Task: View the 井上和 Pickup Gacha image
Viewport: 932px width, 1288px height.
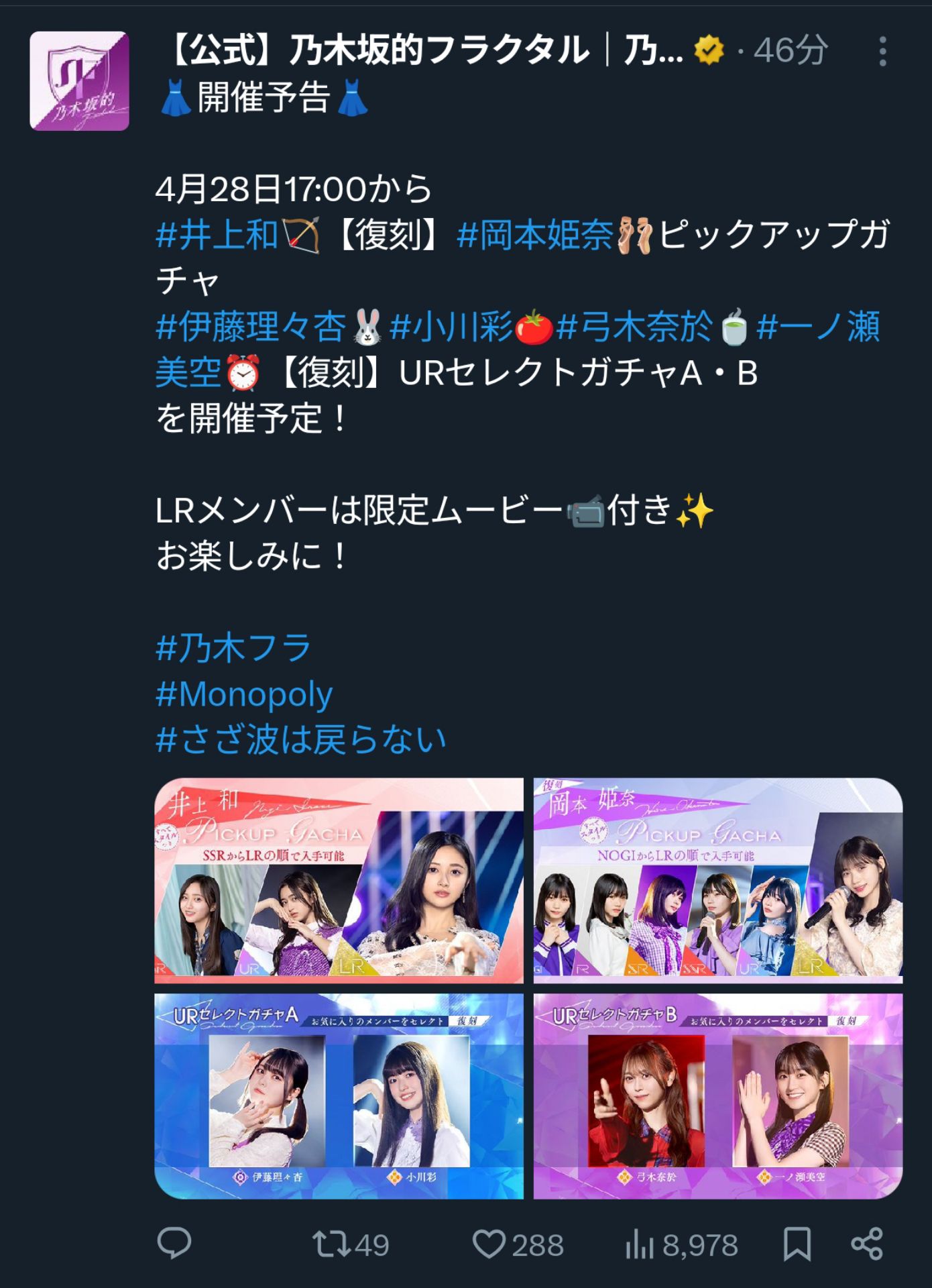Action: pyautogui.click(x=339, y=880)
